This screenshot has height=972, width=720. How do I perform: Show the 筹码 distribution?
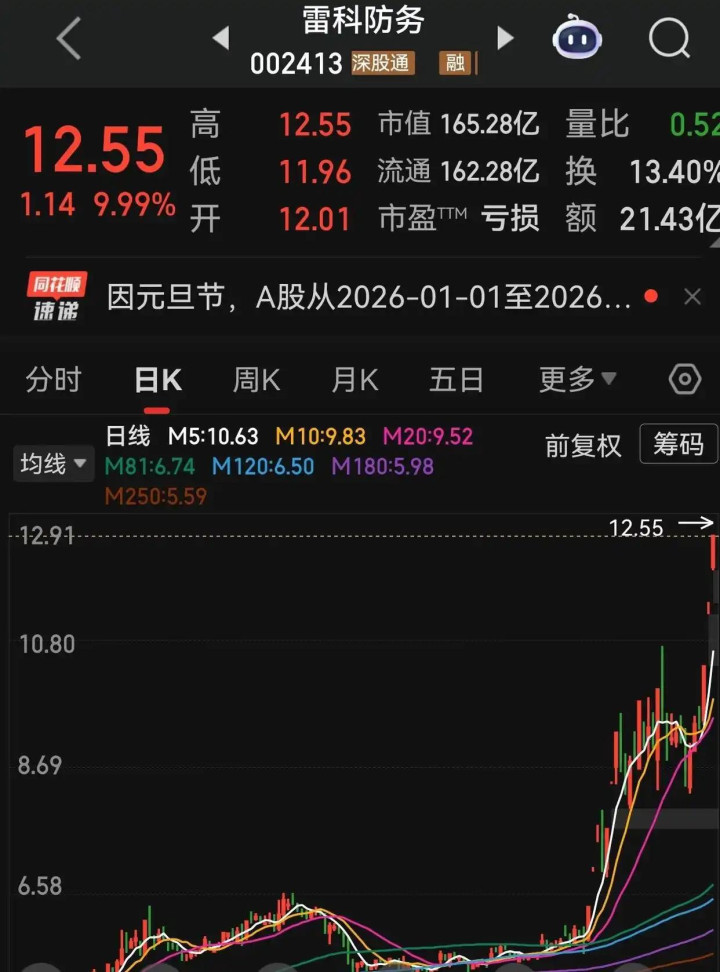pyautogui.click(x=678, y=445)
